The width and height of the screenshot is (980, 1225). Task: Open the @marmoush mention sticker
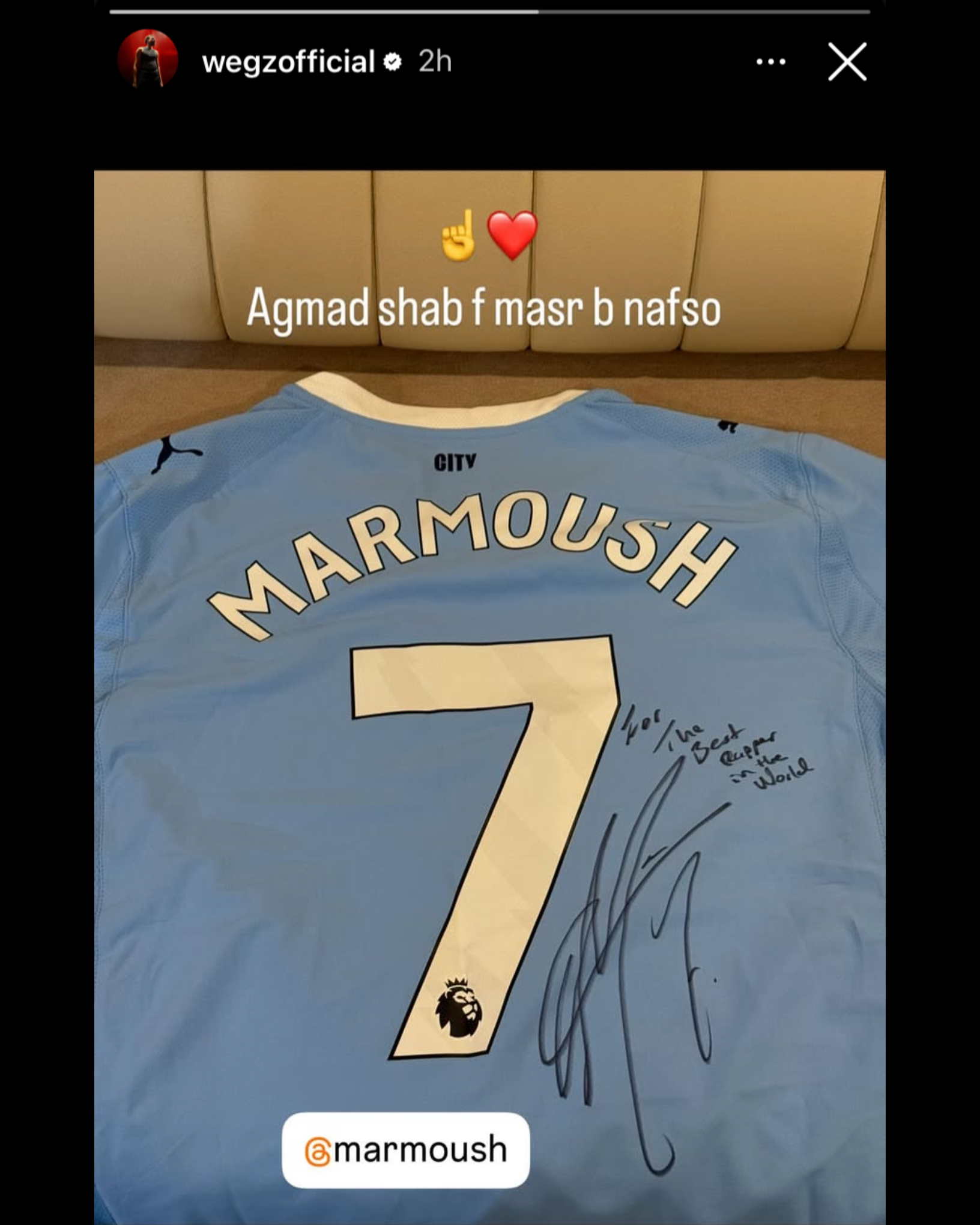[x=405, y=1150]
